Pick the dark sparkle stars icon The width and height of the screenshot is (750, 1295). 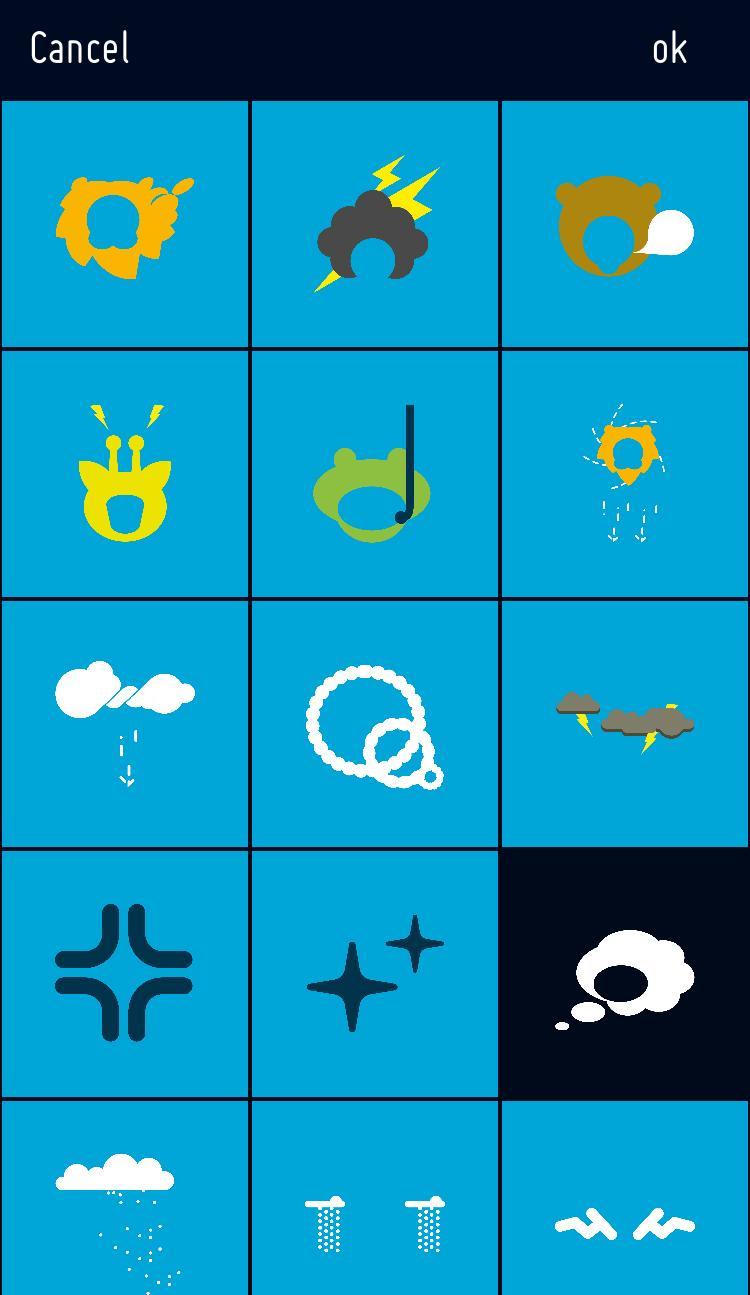(375, 974)
